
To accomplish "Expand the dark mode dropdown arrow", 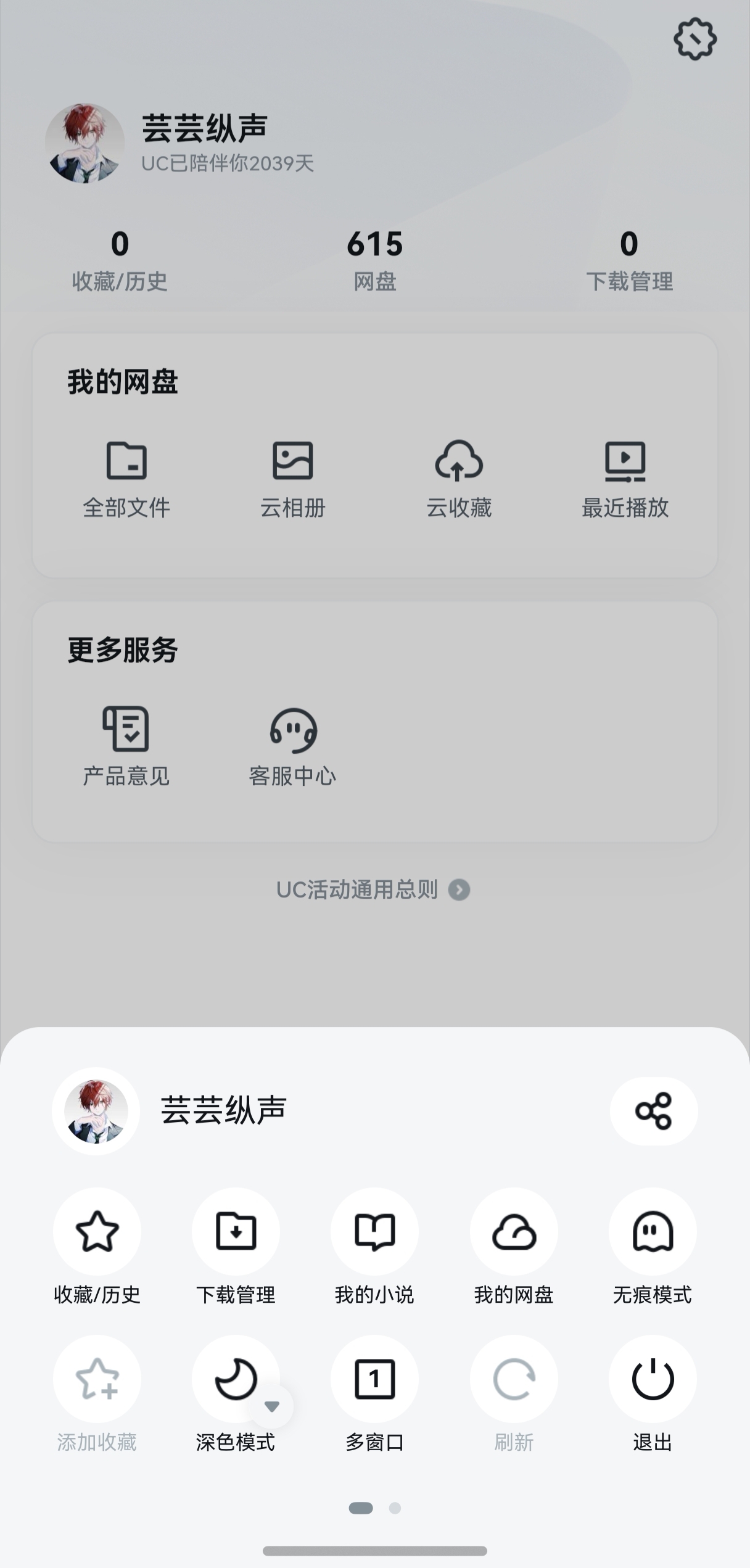I will click(x=272, y=1406).
